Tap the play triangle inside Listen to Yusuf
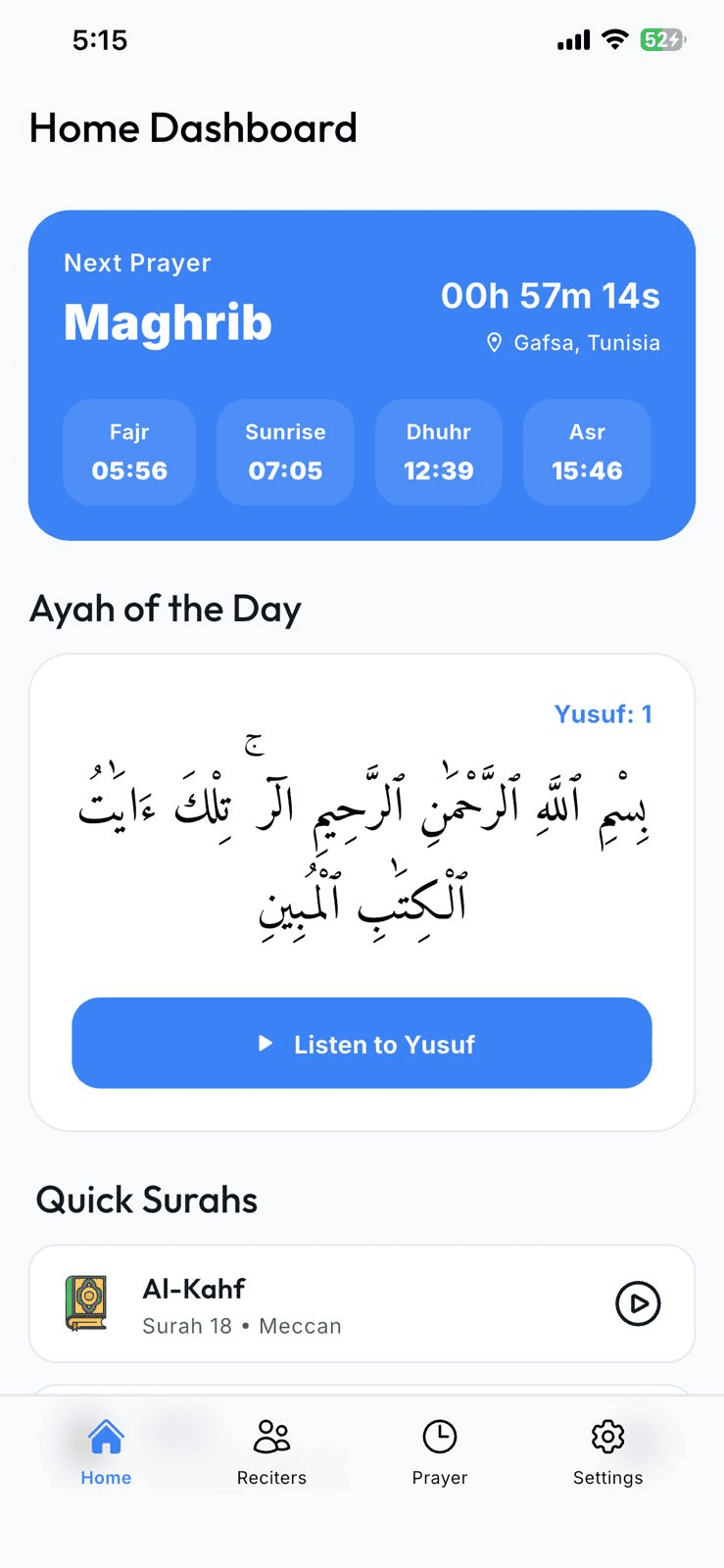This screenshot has height=1568, width=724. click(265, 1044)
